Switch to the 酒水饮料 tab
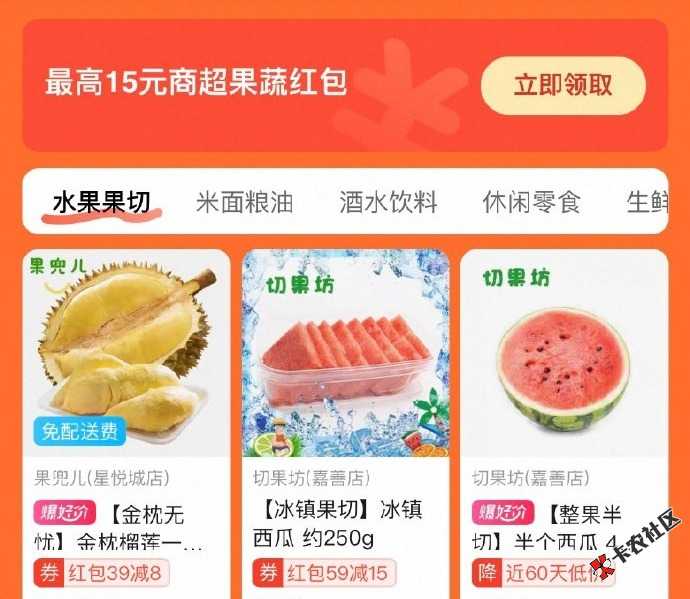This screenshot has height=599, width=690. (388, 203)
